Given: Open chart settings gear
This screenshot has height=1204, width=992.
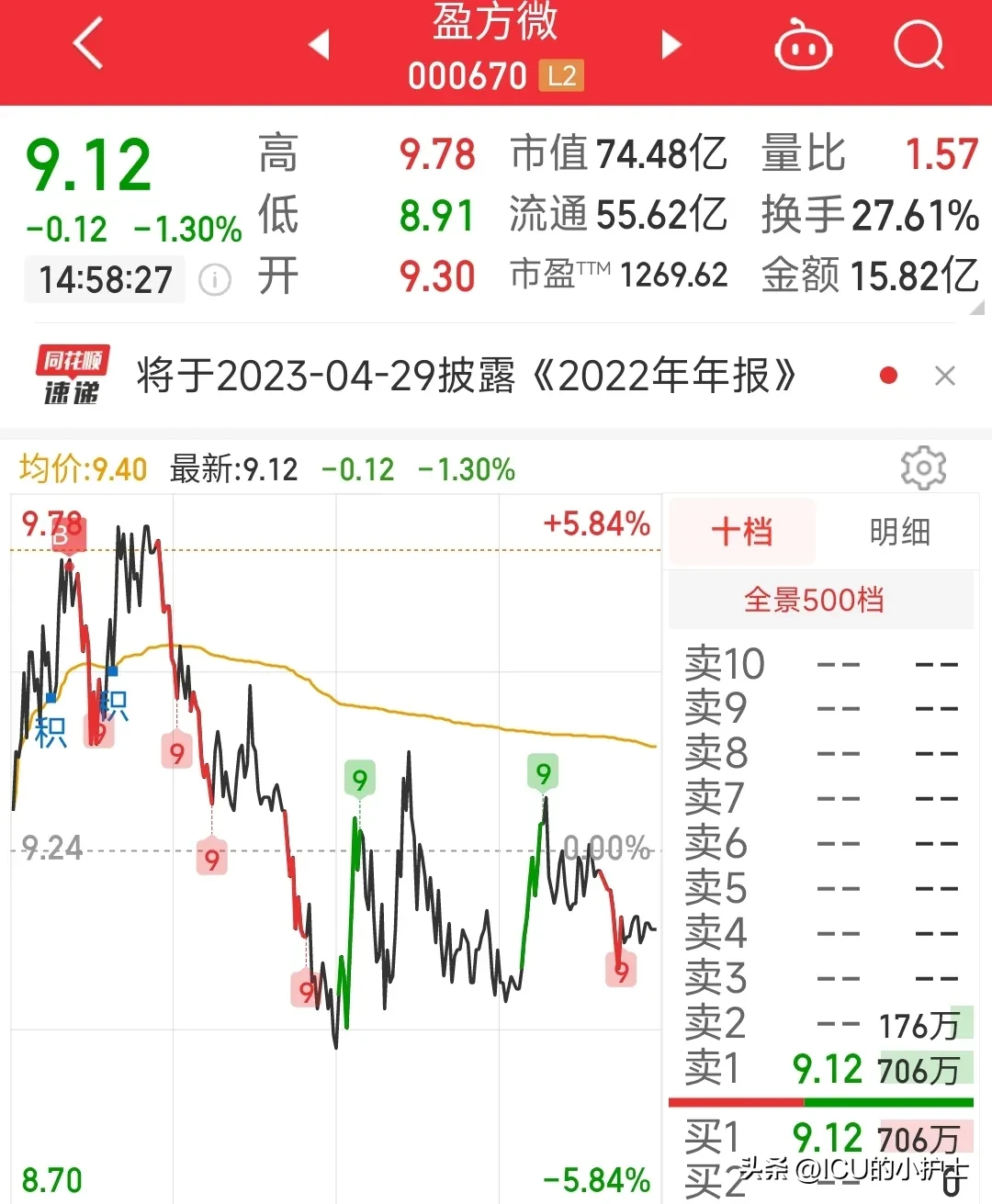Looking at the screenshot, I should (923, 468).
